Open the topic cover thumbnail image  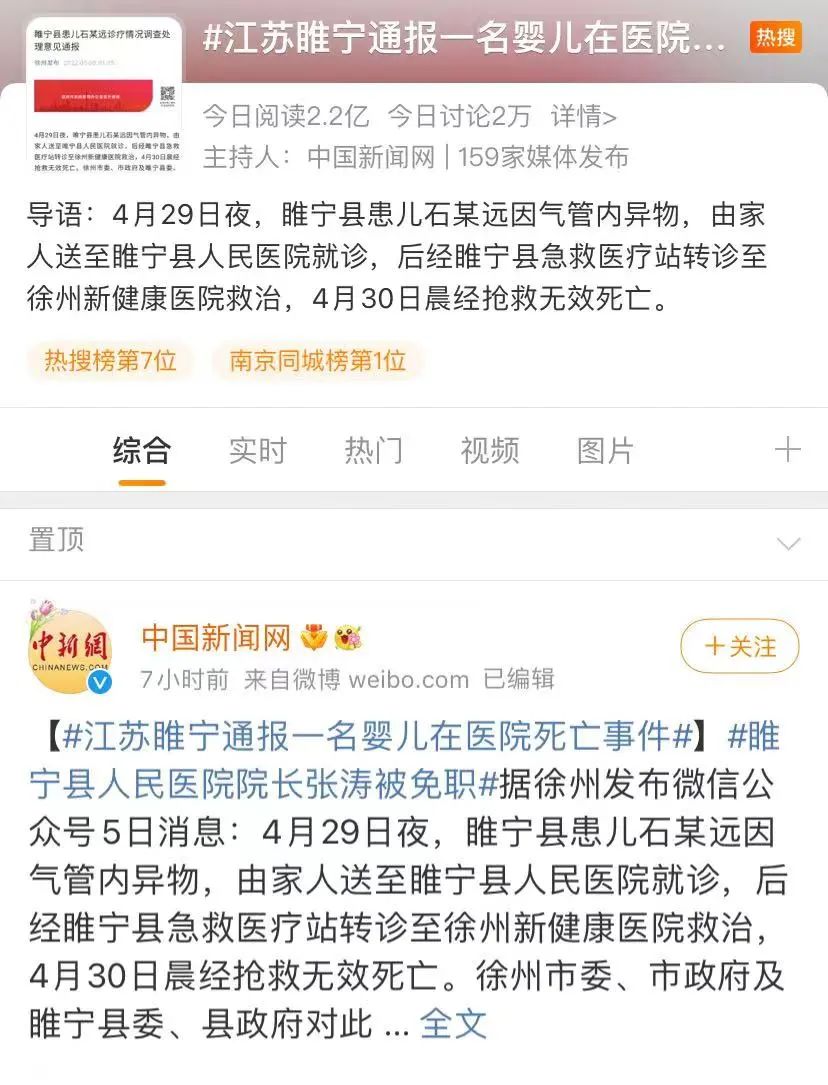click(104, 95)
